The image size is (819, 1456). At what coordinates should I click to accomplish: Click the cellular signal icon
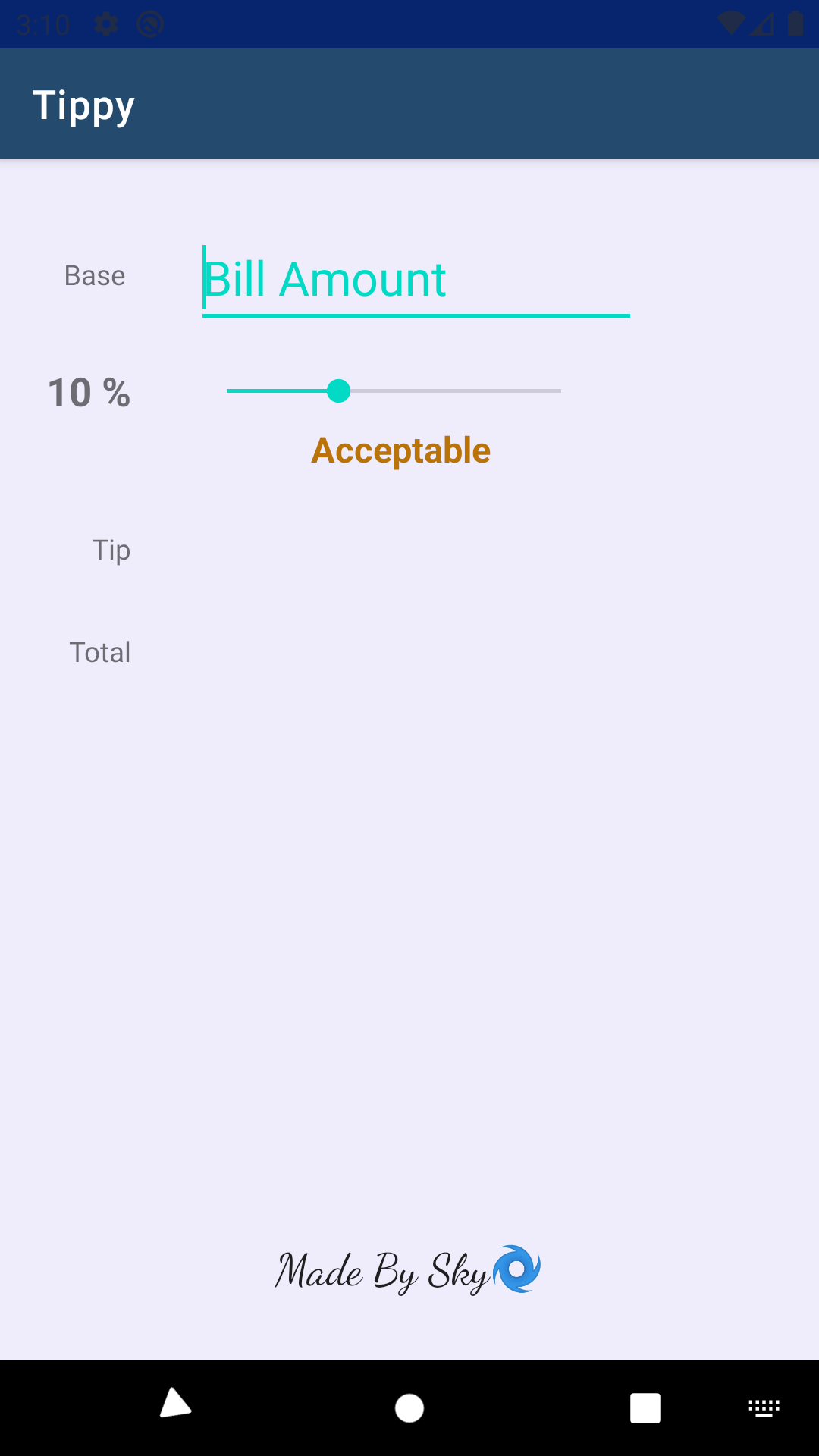click(762, 23)
